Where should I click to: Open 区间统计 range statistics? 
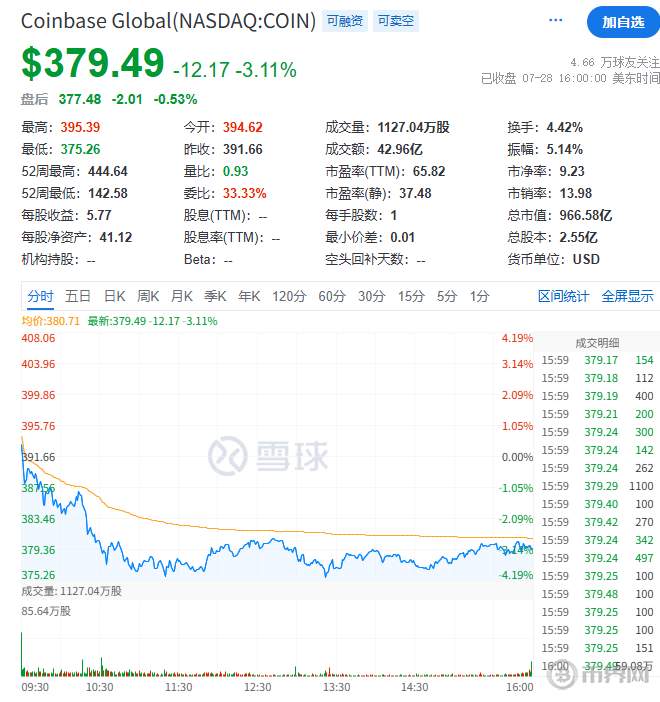point(563,296)
